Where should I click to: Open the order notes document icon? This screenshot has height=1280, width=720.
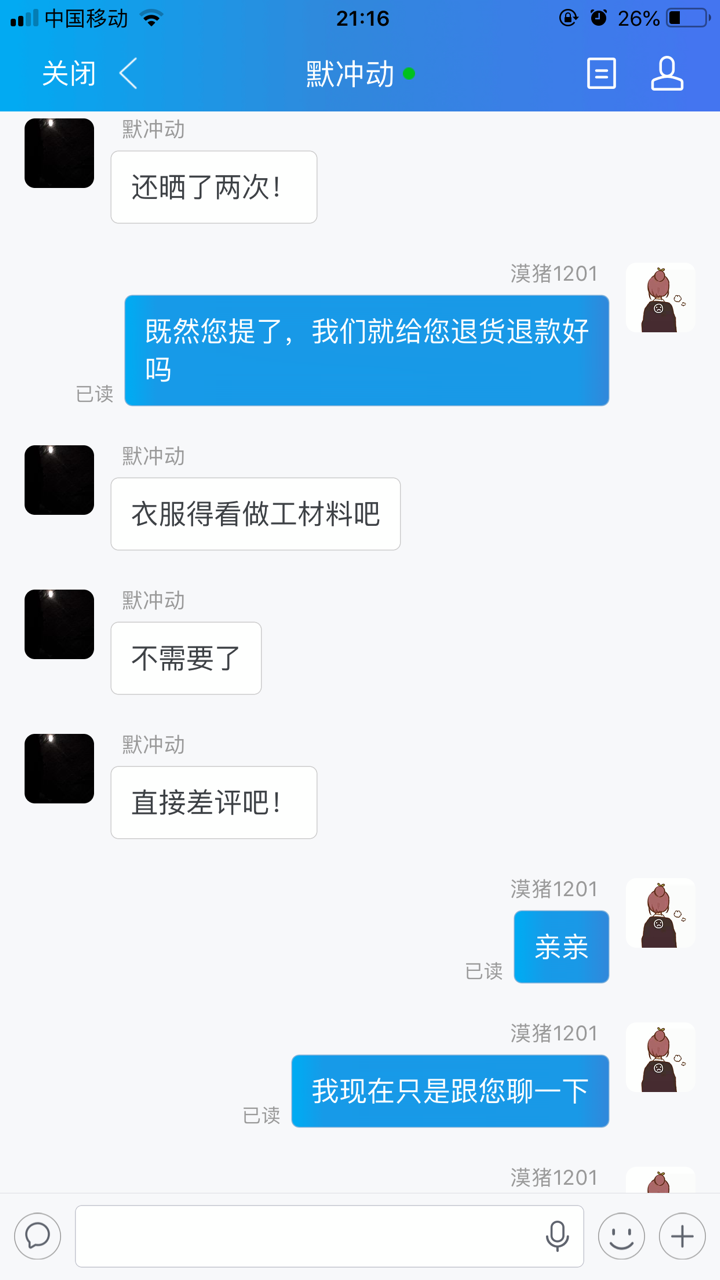tap(601, 74)
